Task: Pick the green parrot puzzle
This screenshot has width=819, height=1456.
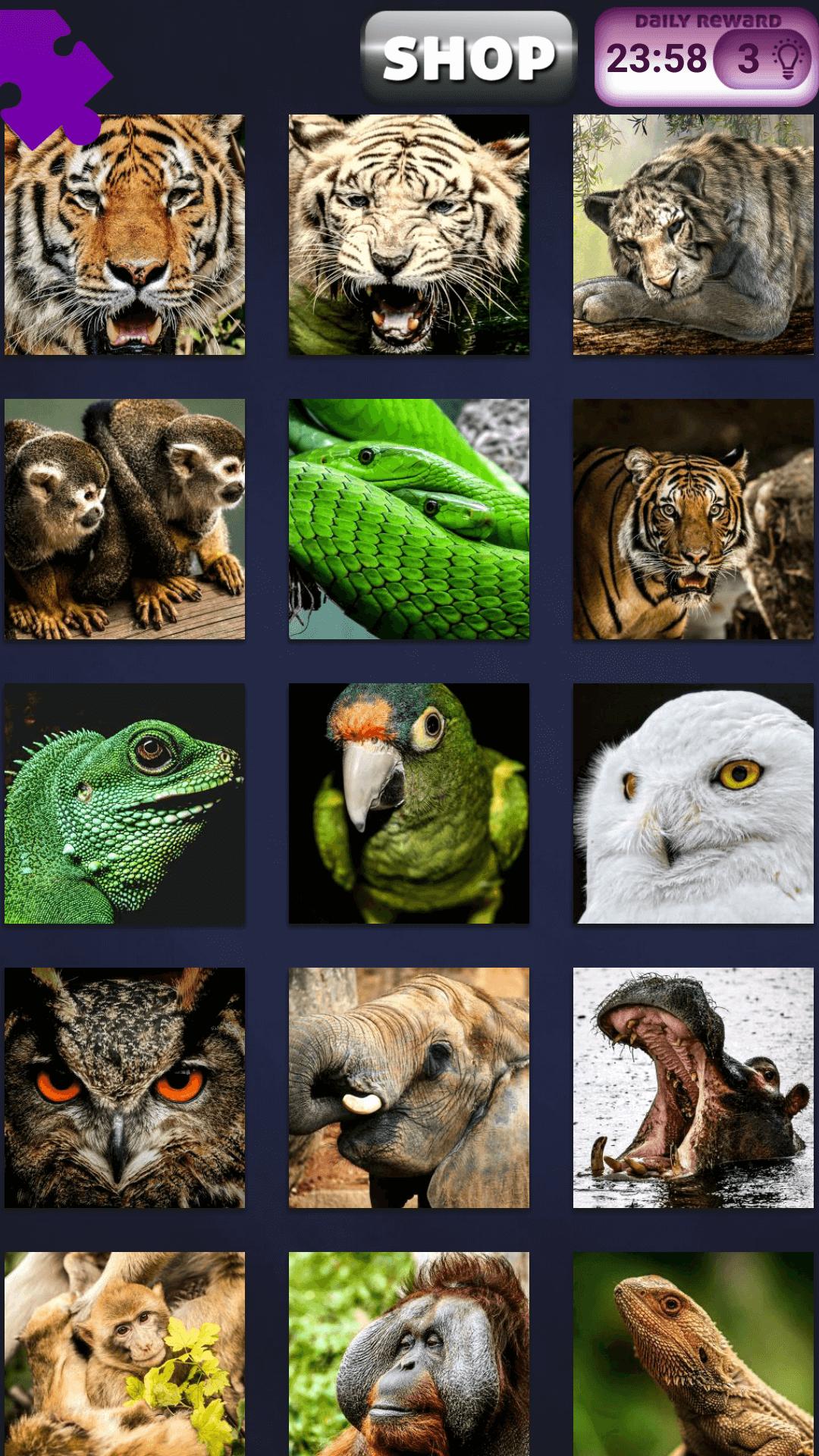Action: (409, 804)
